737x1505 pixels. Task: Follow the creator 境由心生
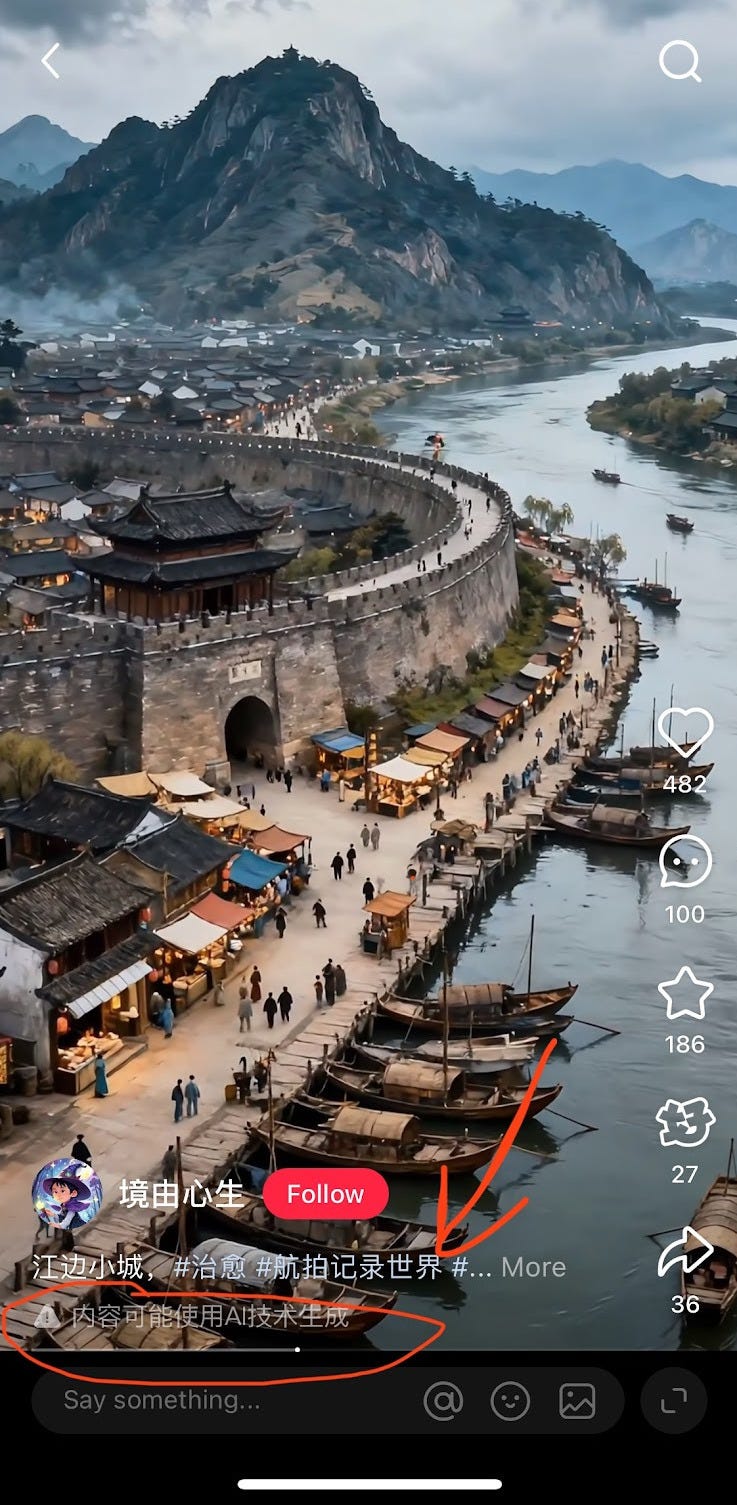[x=326, y=1194]
